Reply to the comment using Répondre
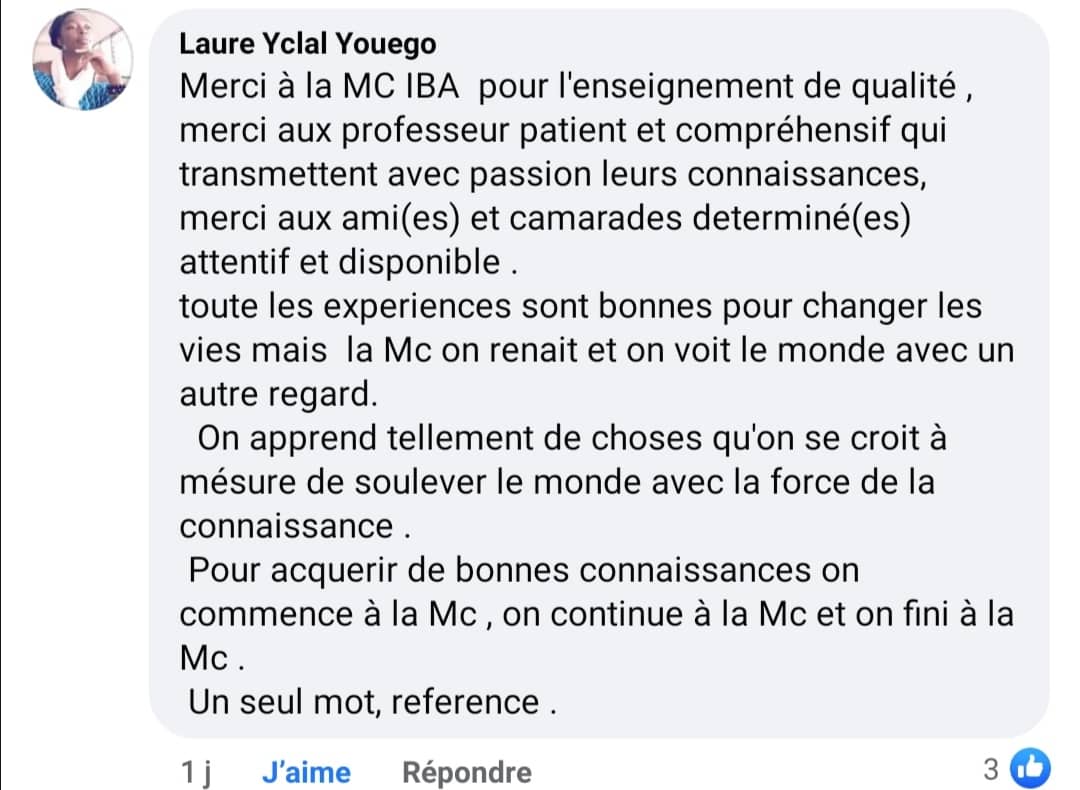Screen dimensions: 1080x790 pyautogui.click(x=466, y=772)
